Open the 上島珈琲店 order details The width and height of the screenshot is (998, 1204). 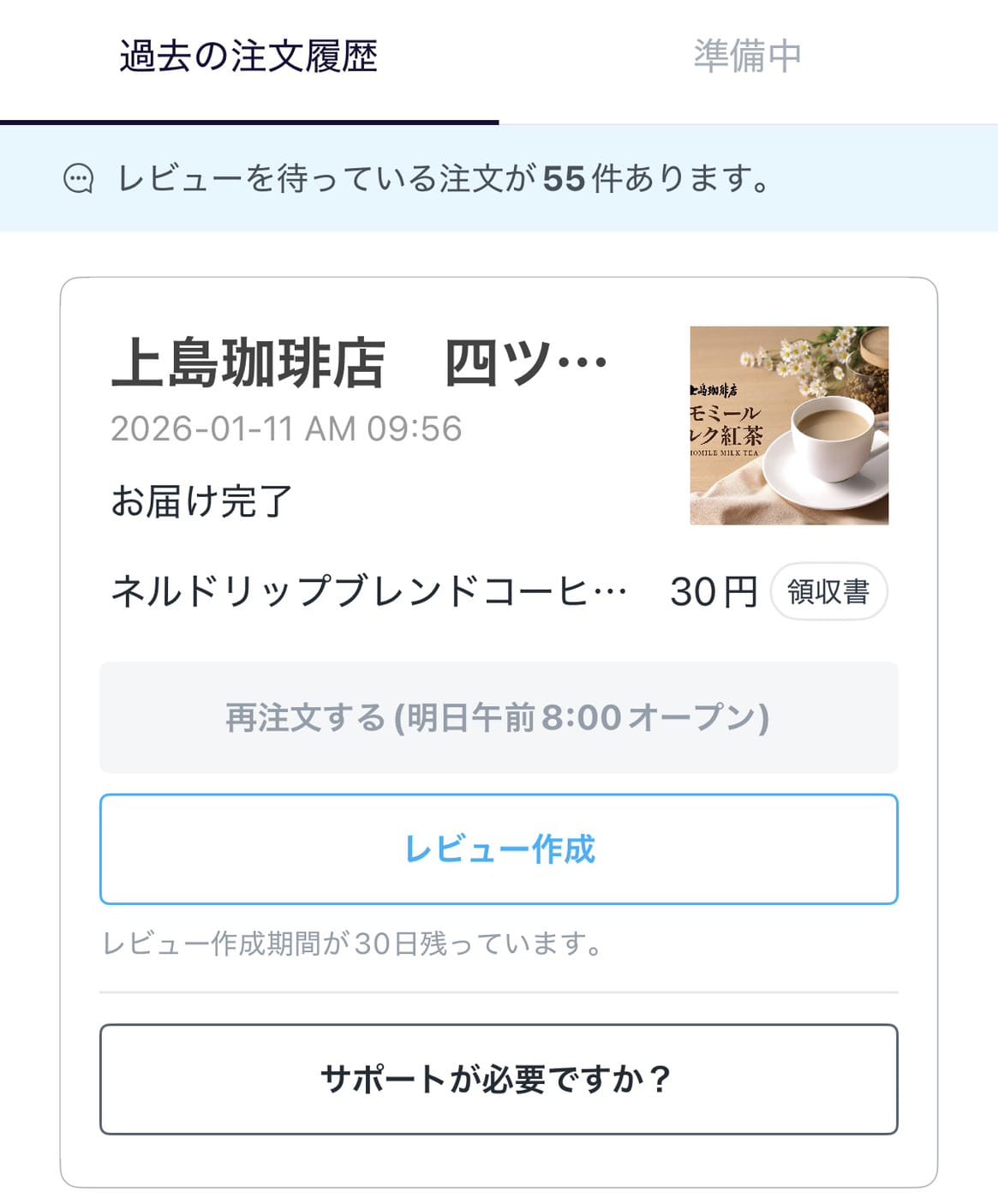pos(360,363)
